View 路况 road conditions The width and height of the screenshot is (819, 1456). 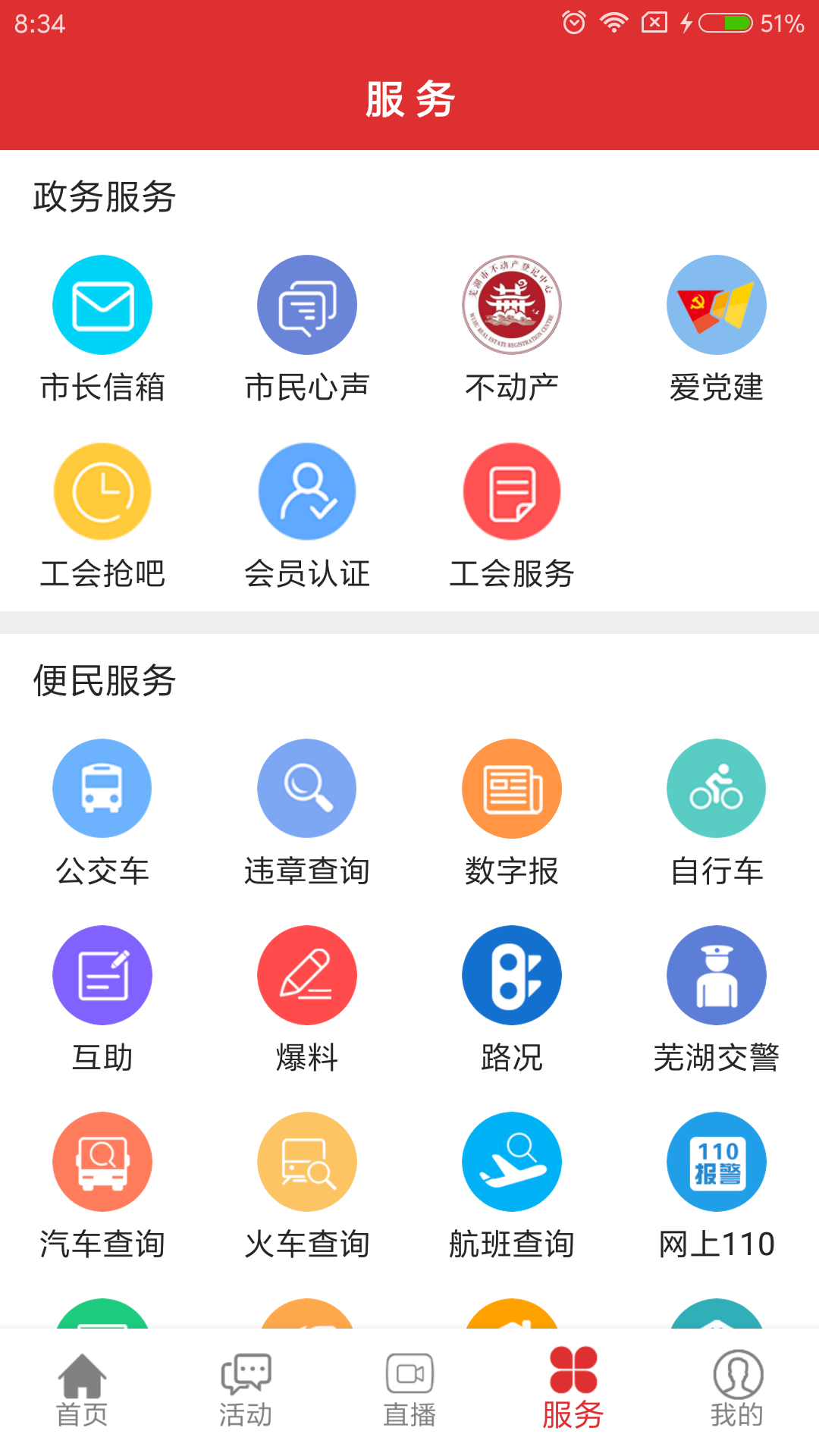512,975
